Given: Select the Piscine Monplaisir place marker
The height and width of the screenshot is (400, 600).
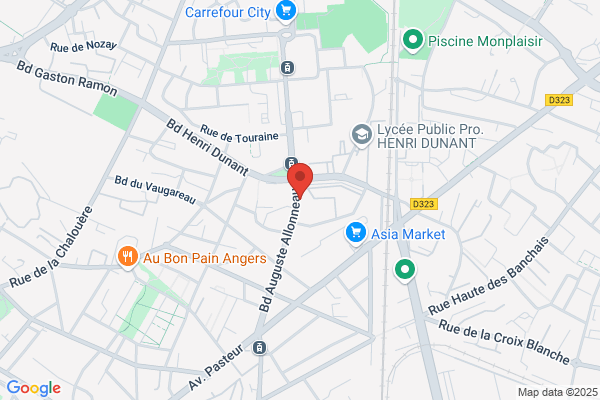Looking at the screenshot, I should tap(413, 41).
